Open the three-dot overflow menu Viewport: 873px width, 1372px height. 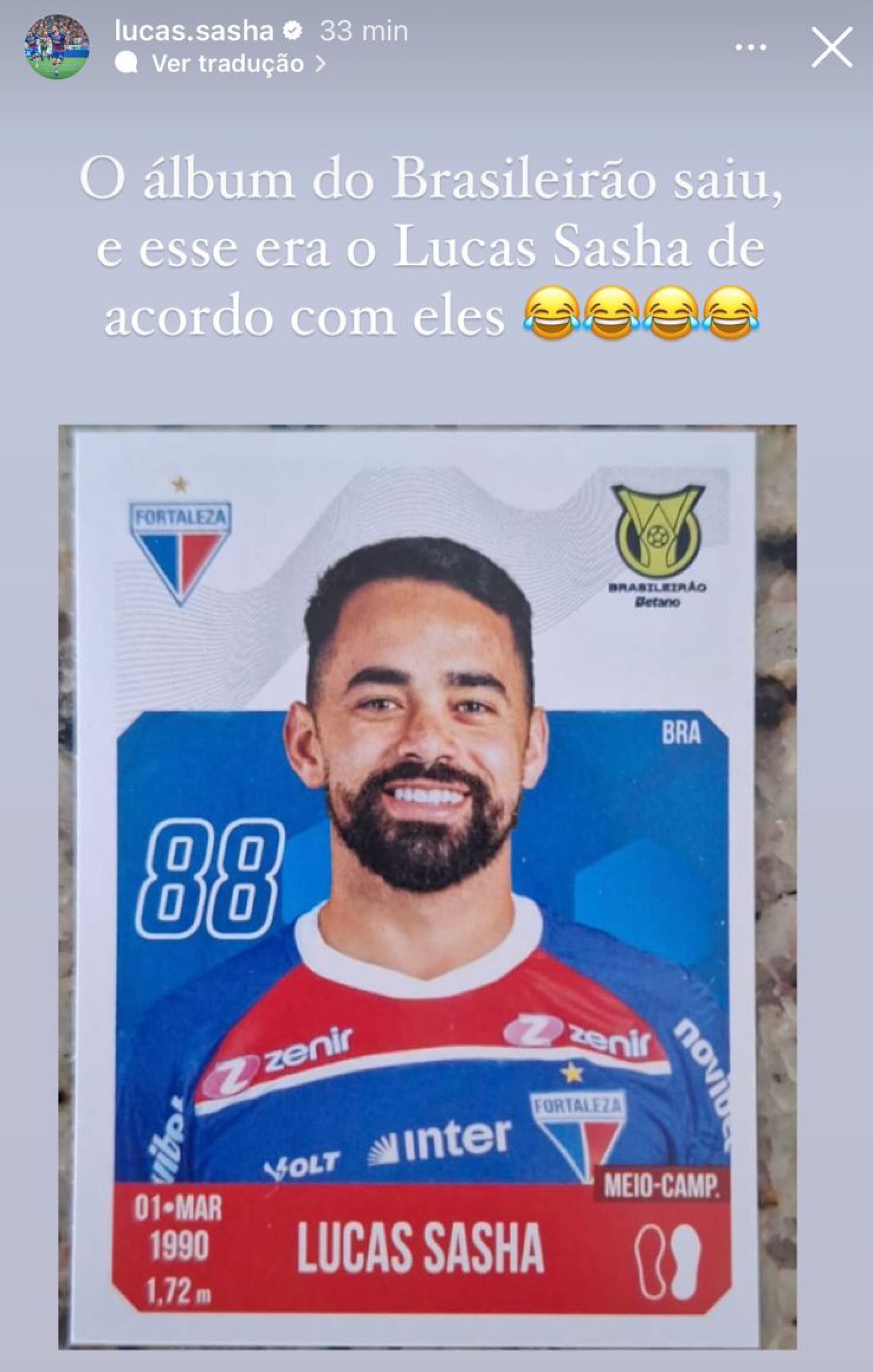[750, 48]
